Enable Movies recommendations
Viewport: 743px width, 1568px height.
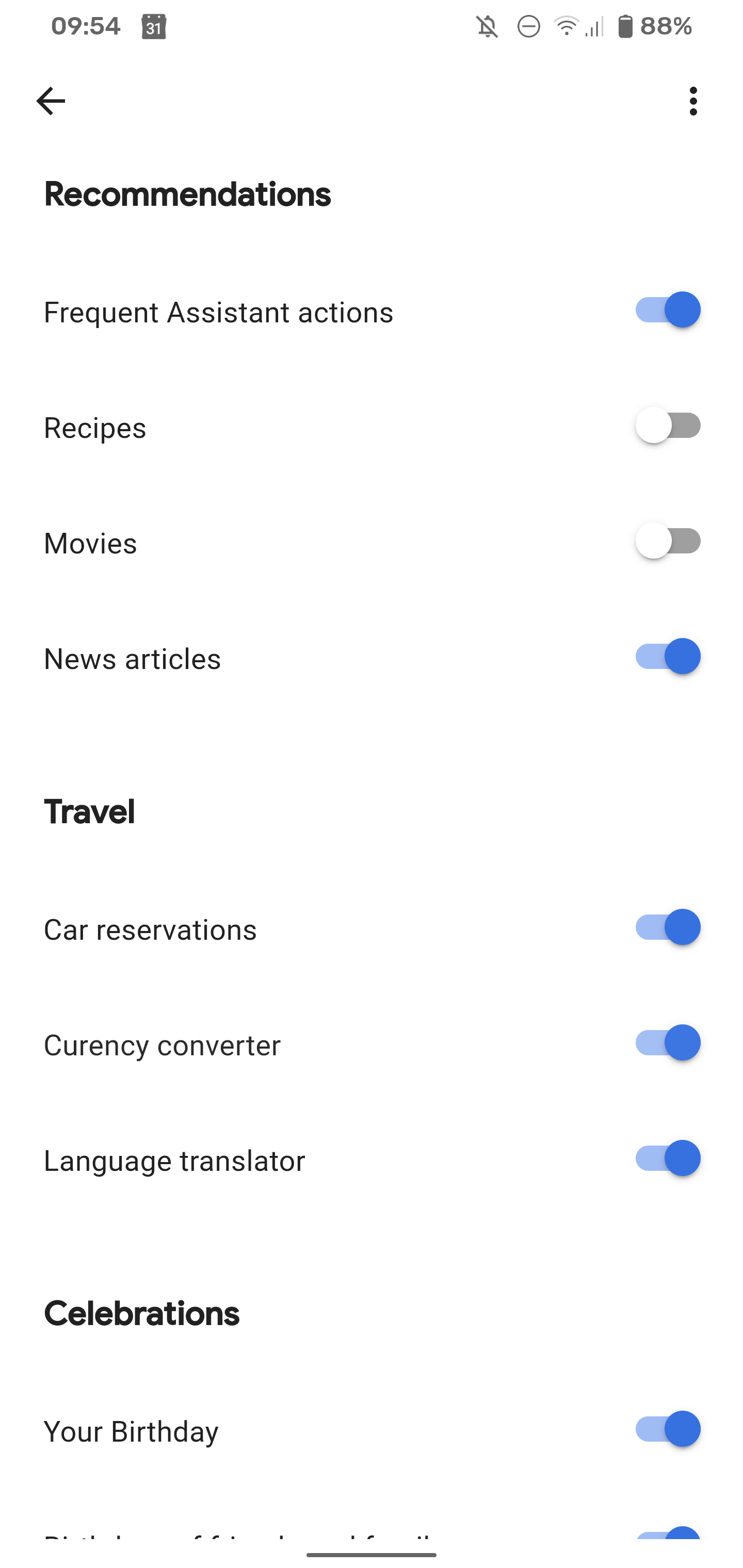(668, 541)
